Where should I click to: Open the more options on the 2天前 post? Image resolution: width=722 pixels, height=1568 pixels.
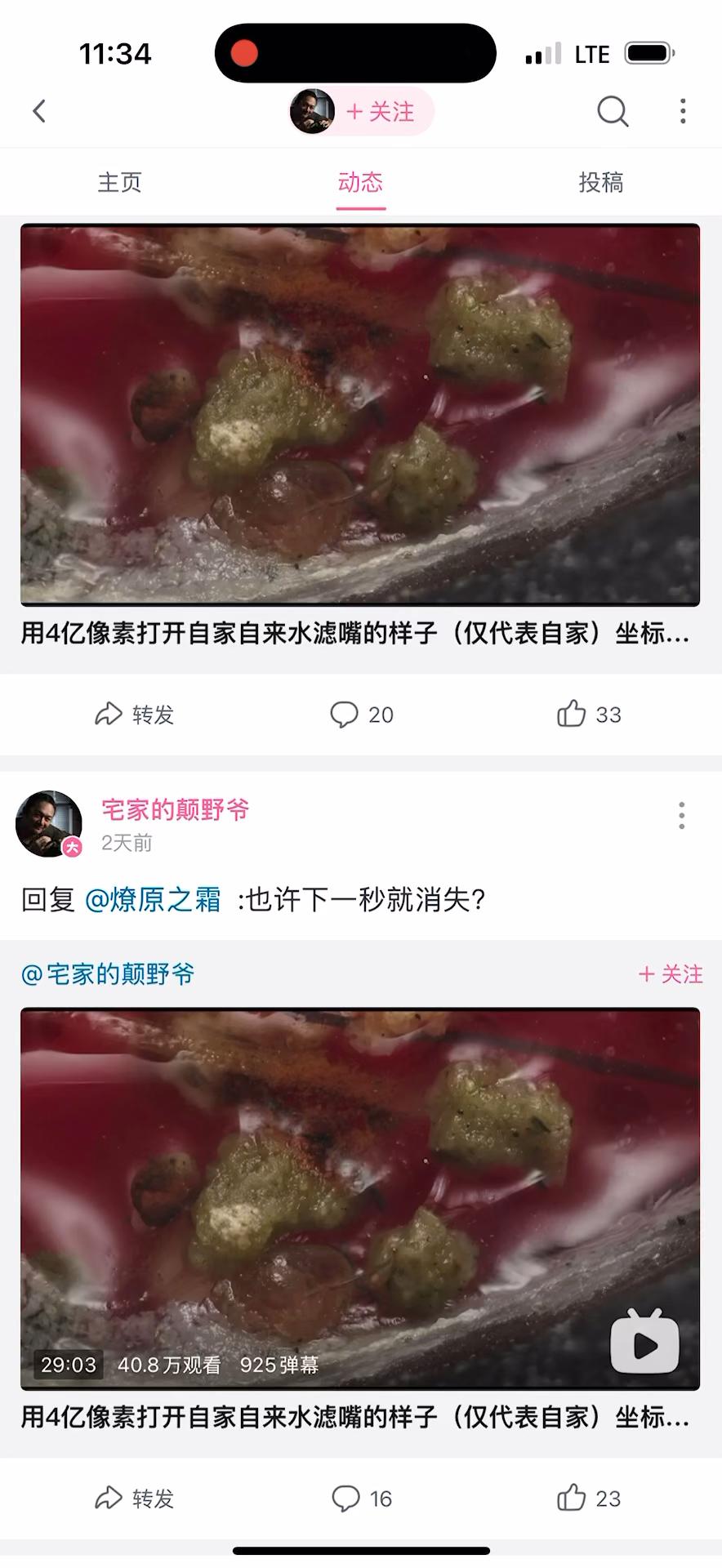pos(682,815)
